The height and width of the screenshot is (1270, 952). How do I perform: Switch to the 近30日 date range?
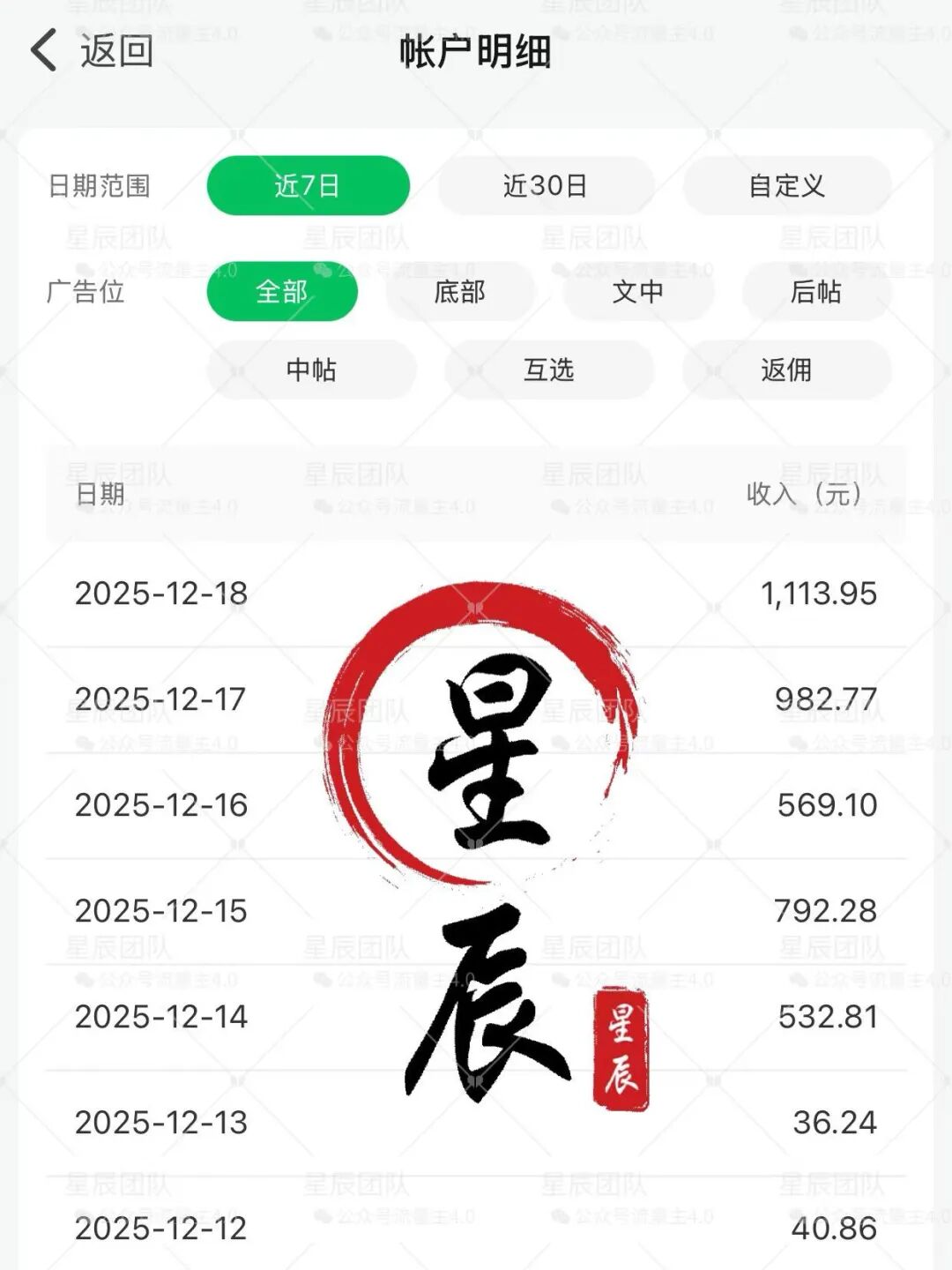pyautogui.click(x=547, y=185)
